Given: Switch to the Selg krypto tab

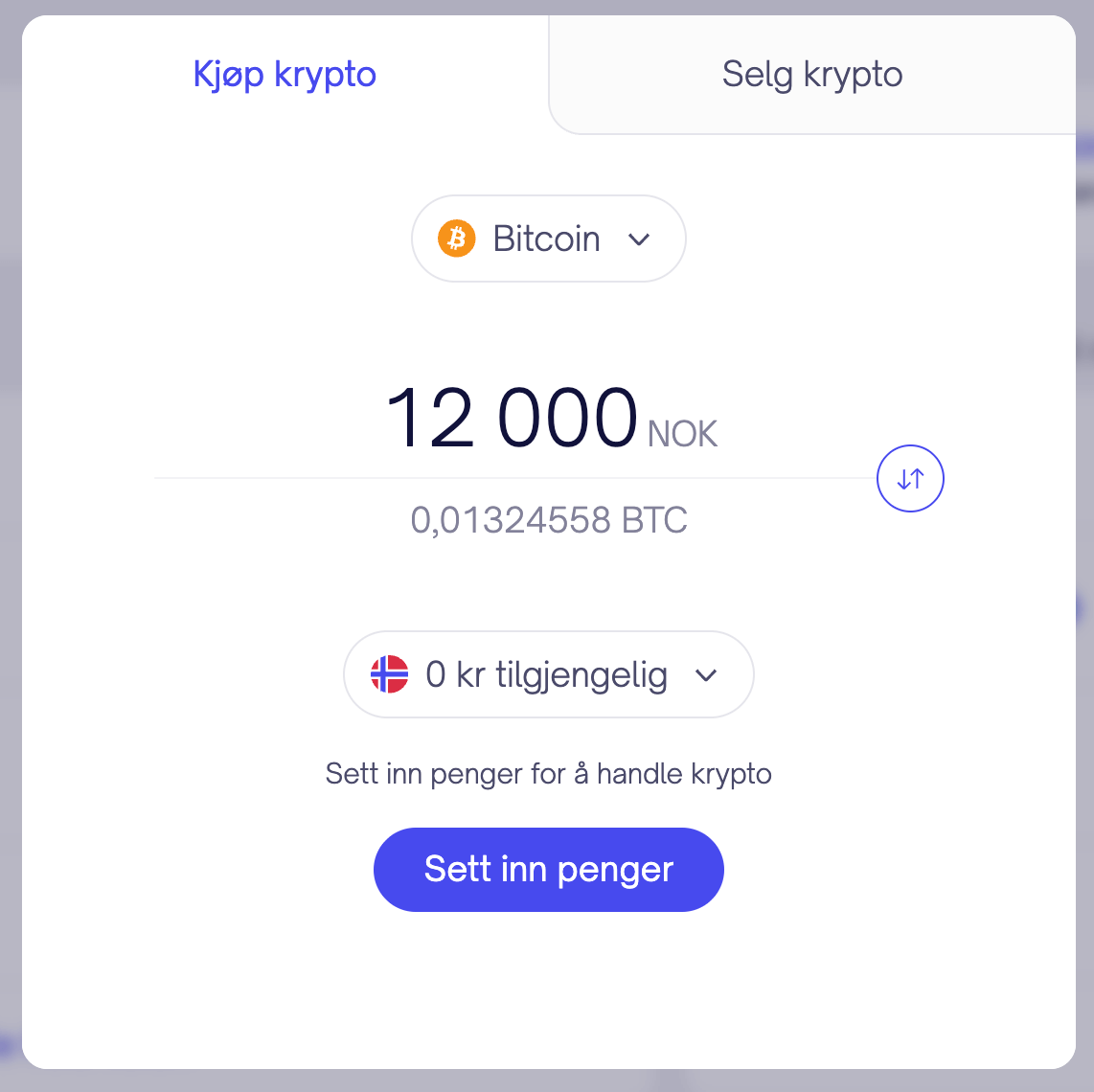Looking at the screenshot, I should pyautogui.click(x=811, y=75).
